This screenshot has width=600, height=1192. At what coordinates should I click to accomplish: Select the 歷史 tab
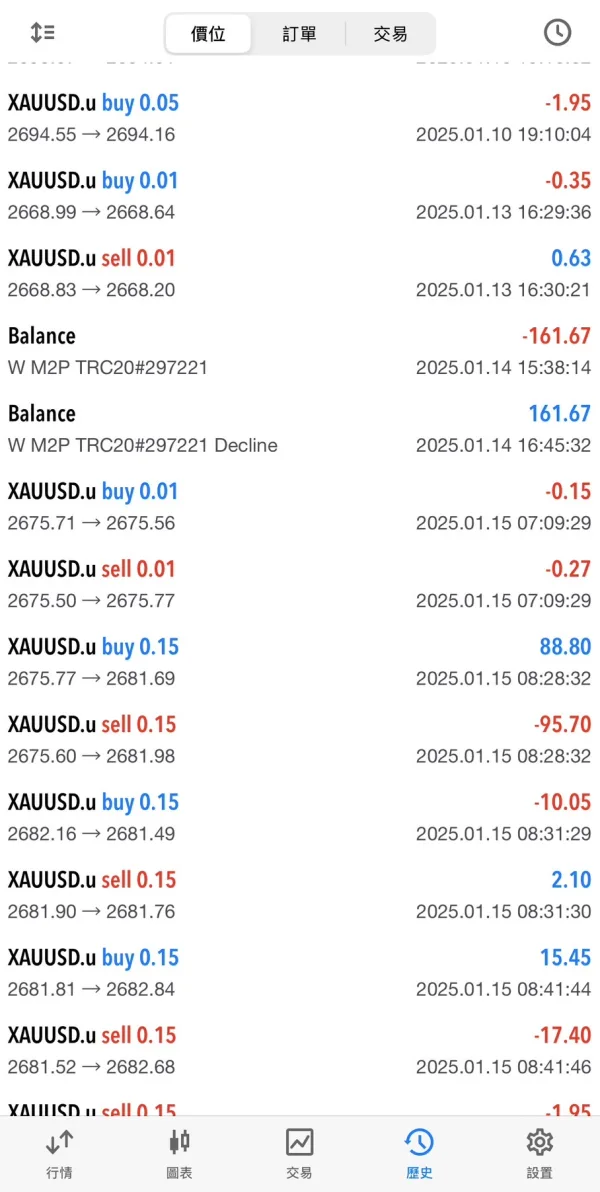tap(419, 1153)
